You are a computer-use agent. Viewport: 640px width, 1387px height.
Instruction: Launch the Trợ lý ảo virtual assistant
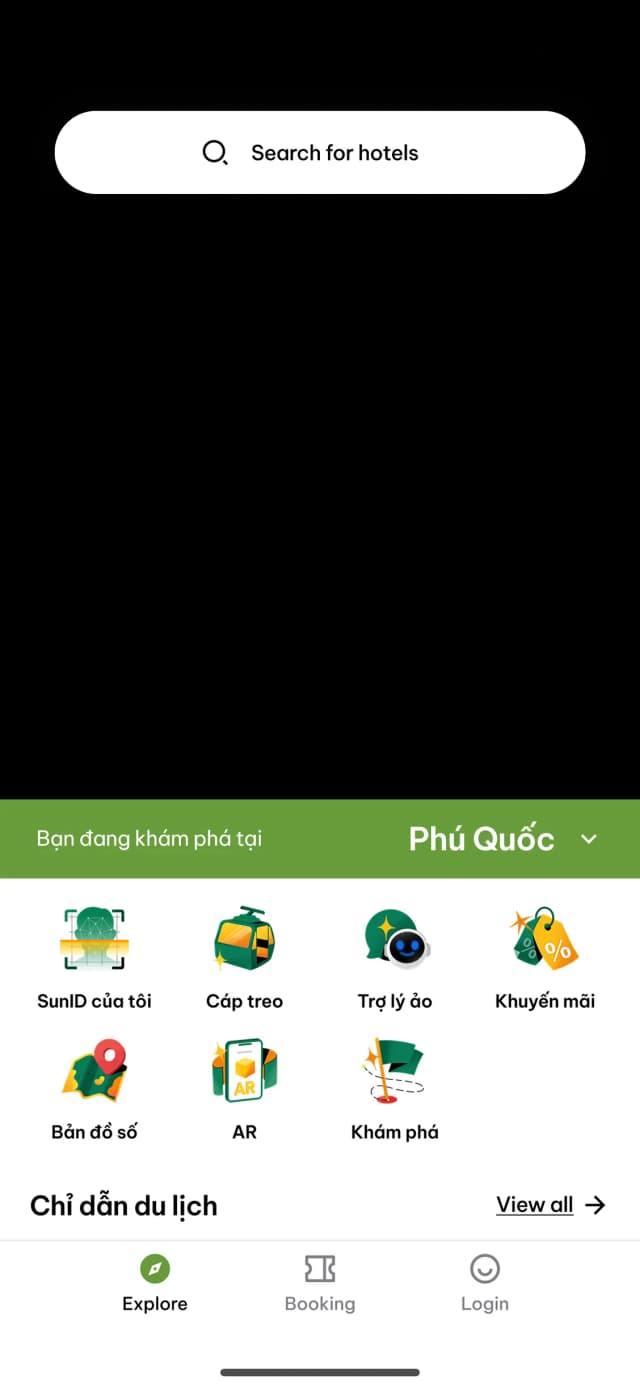coord(395,957)
